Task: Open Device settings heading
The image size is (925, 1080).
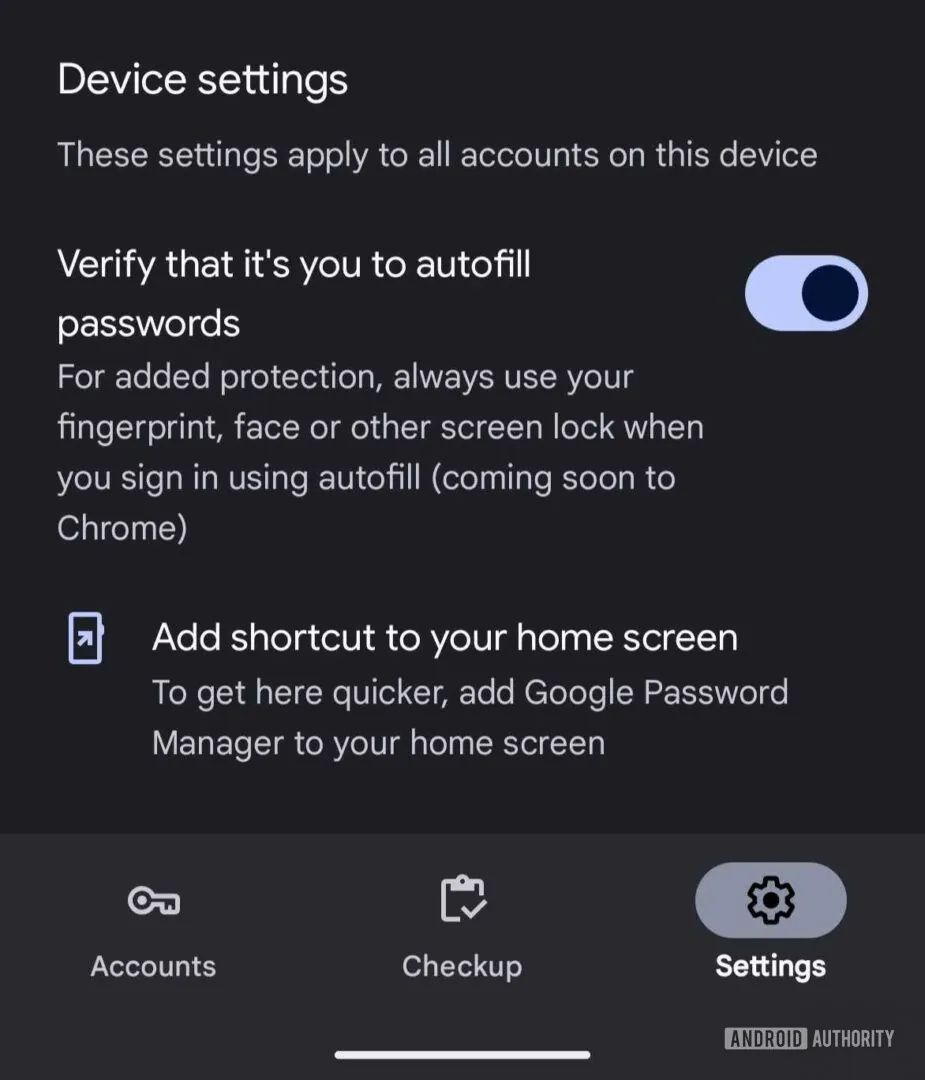Action: (202, 79)
